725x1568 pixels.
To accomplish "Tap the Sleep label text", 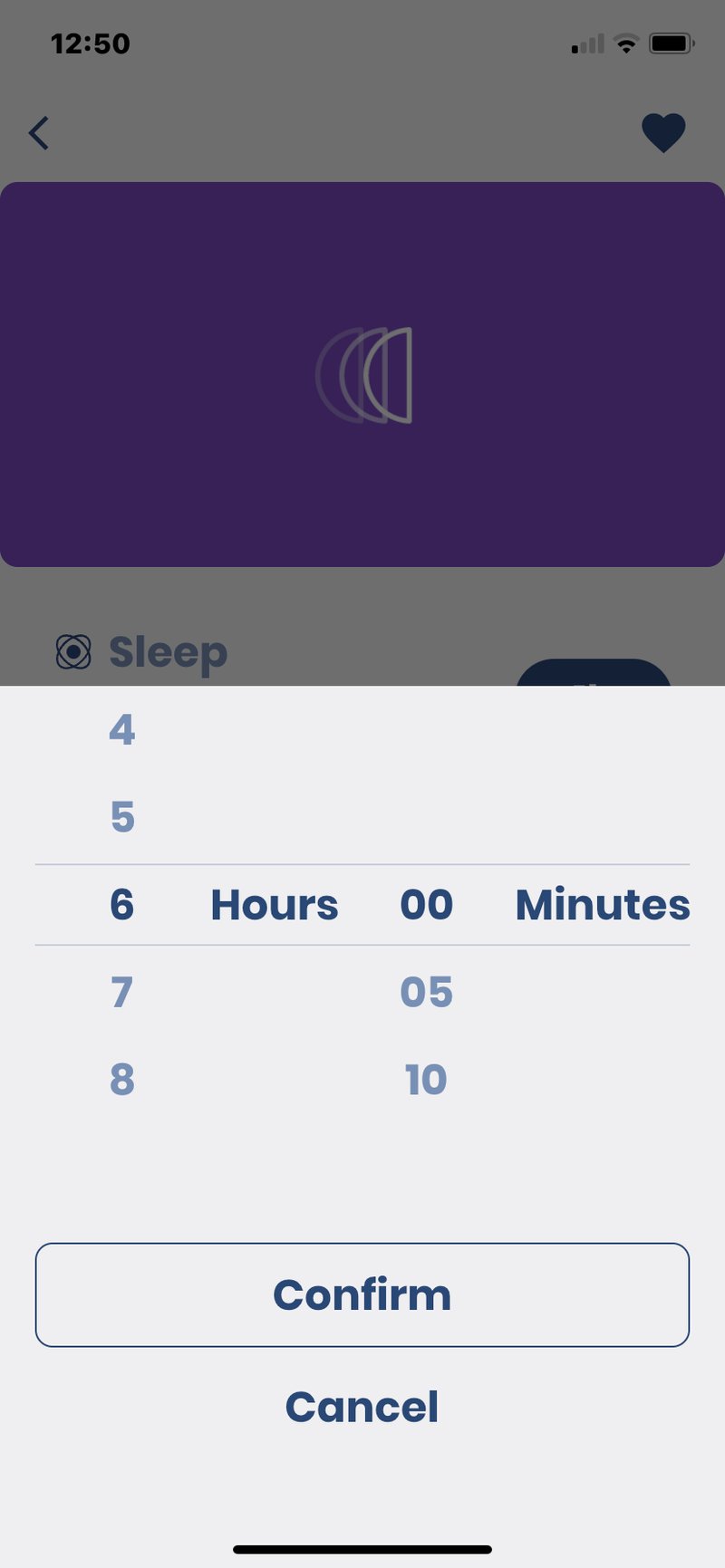I will pyautogui.click(x=169, y=650).
